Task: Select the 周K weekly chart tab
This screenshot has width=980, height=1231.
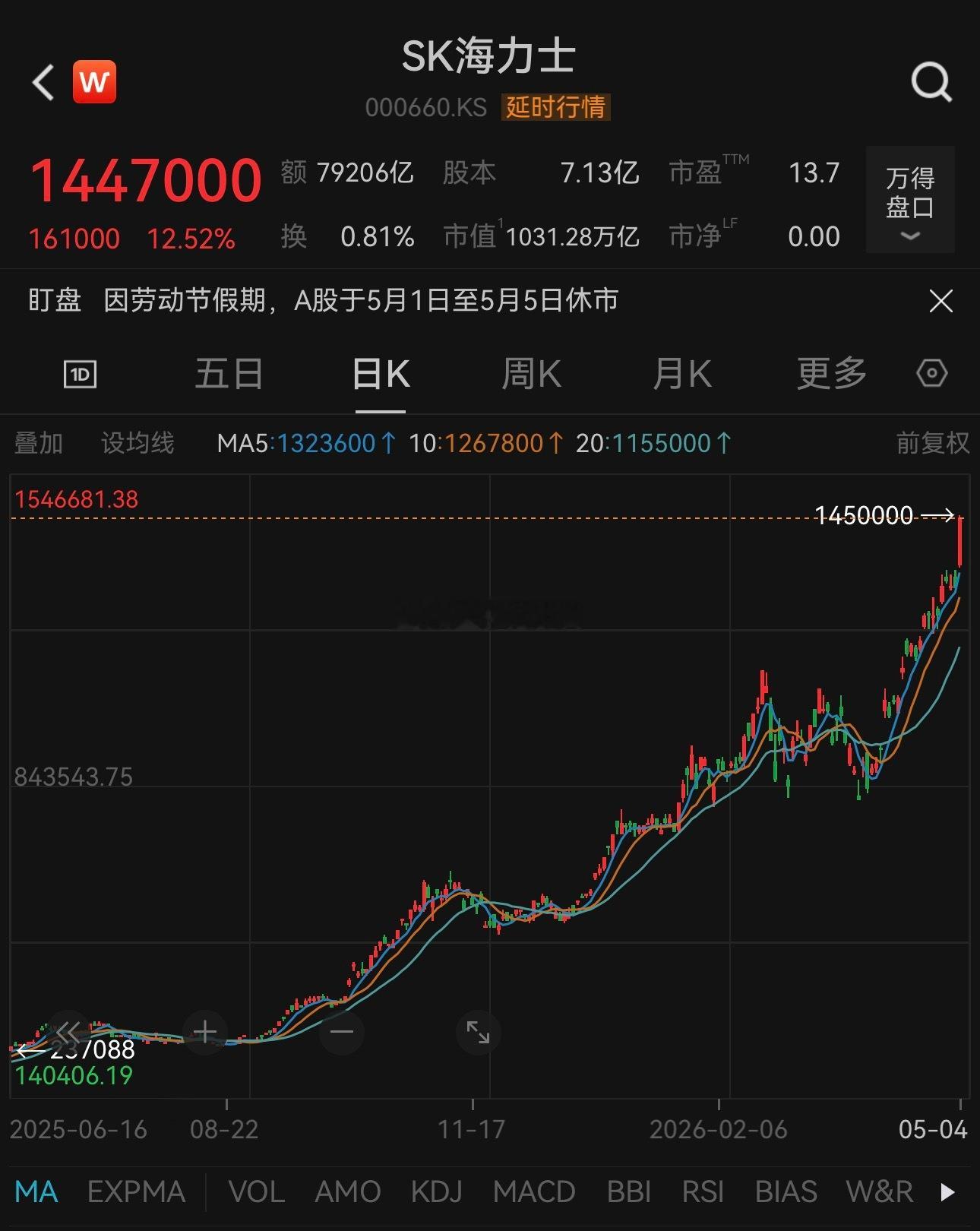Action: 531,374
